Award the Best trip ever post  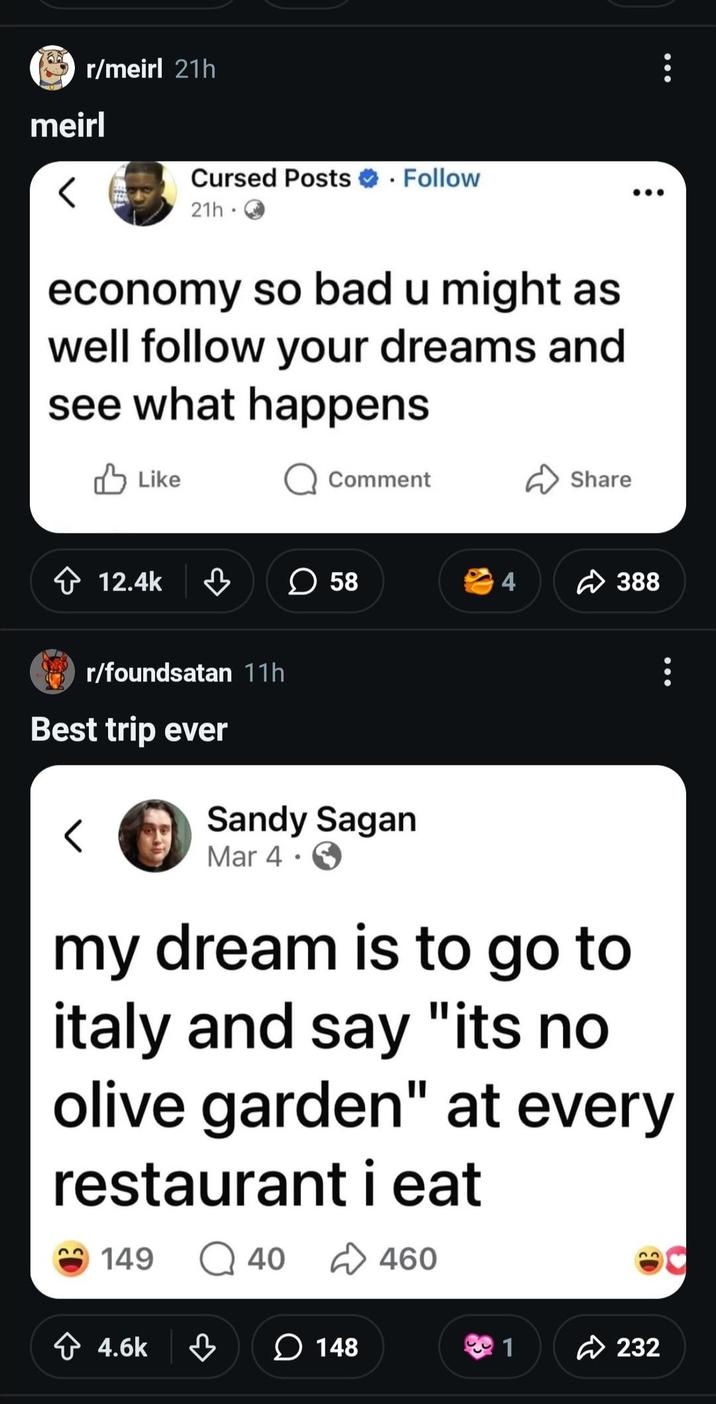coord(489,1348)
